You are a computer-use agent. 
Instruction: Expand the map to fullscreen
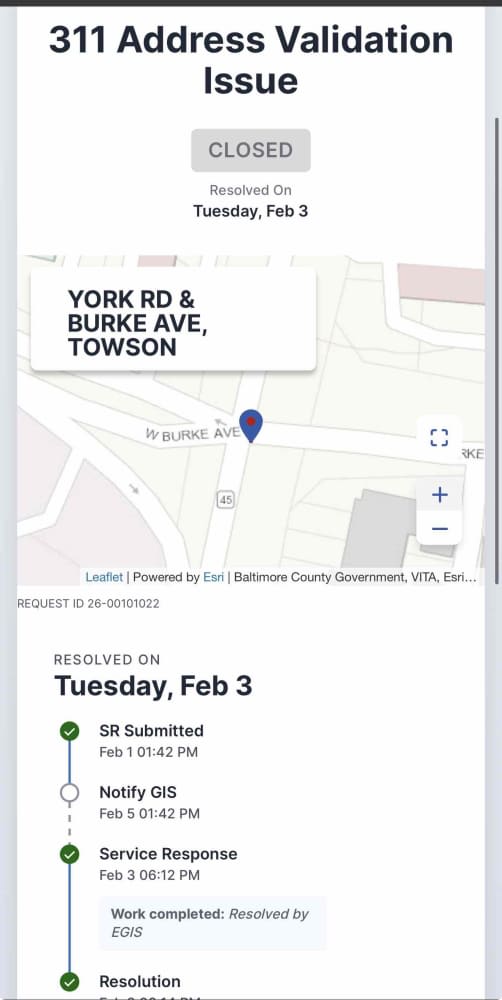[439, 438]
